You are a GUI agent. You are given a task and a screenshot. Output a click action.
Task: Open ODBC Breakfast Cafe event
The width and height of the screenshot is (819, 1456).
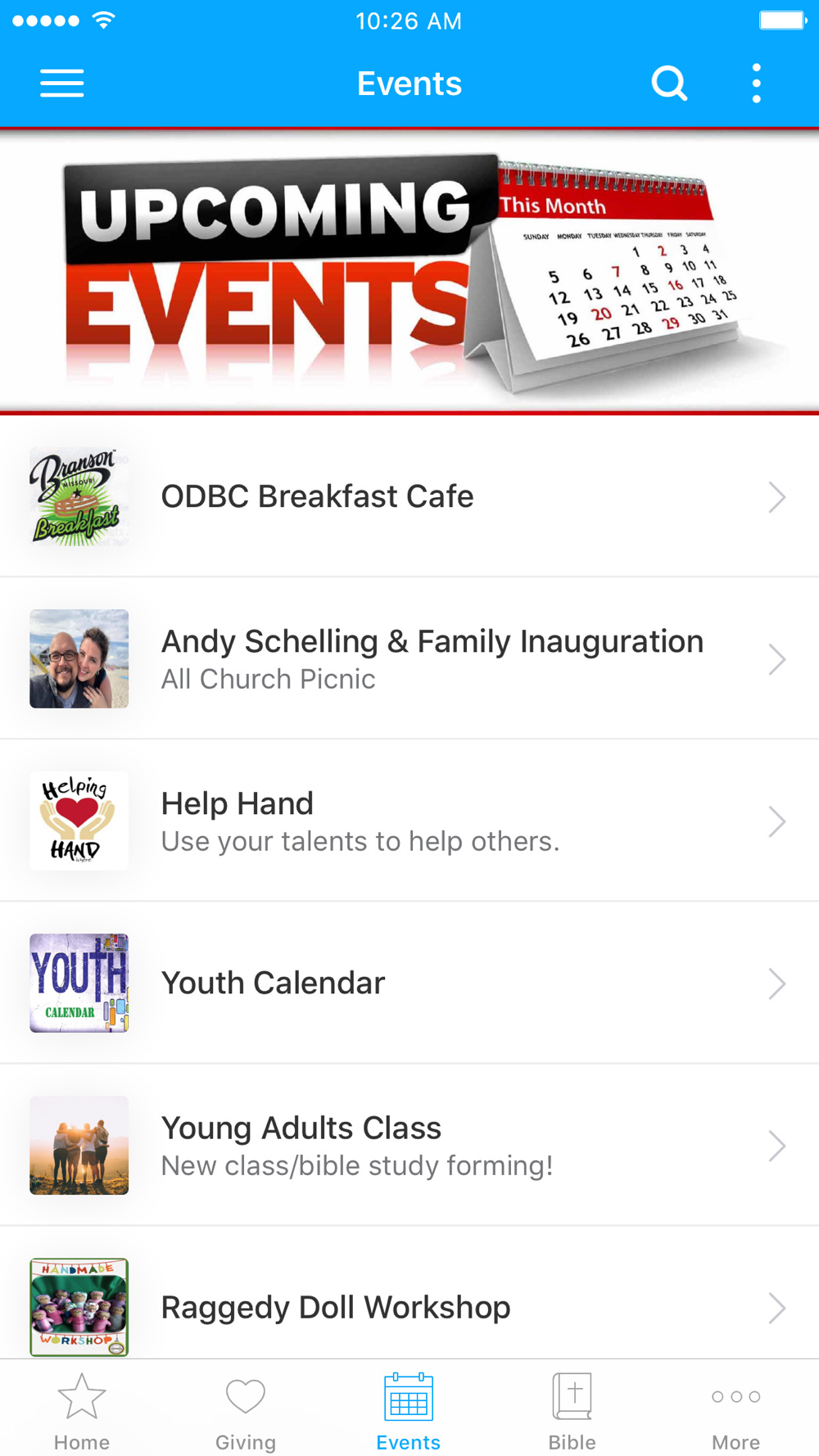(409, 496)
